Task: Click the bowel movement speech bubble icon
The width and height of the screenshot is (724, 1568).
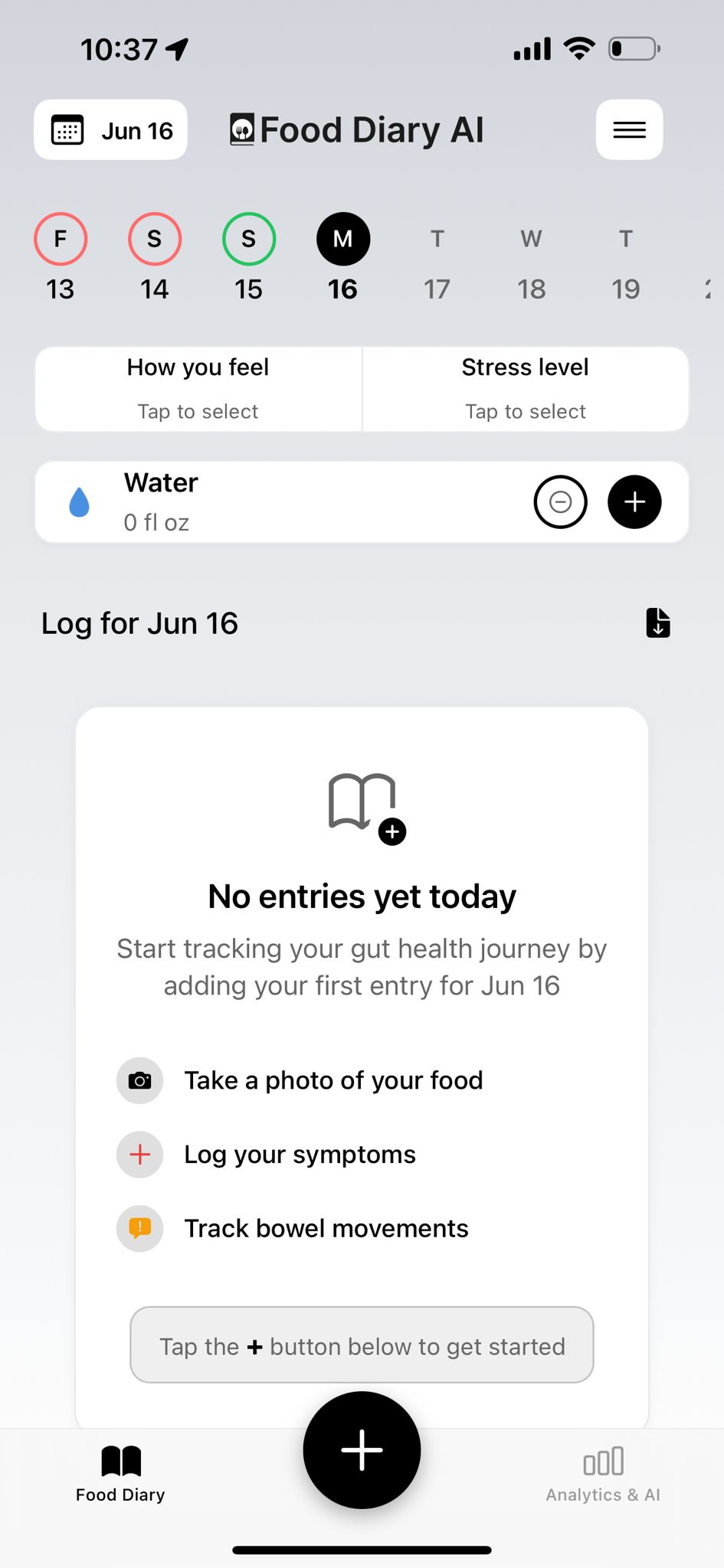Action: pos(139,1229)
